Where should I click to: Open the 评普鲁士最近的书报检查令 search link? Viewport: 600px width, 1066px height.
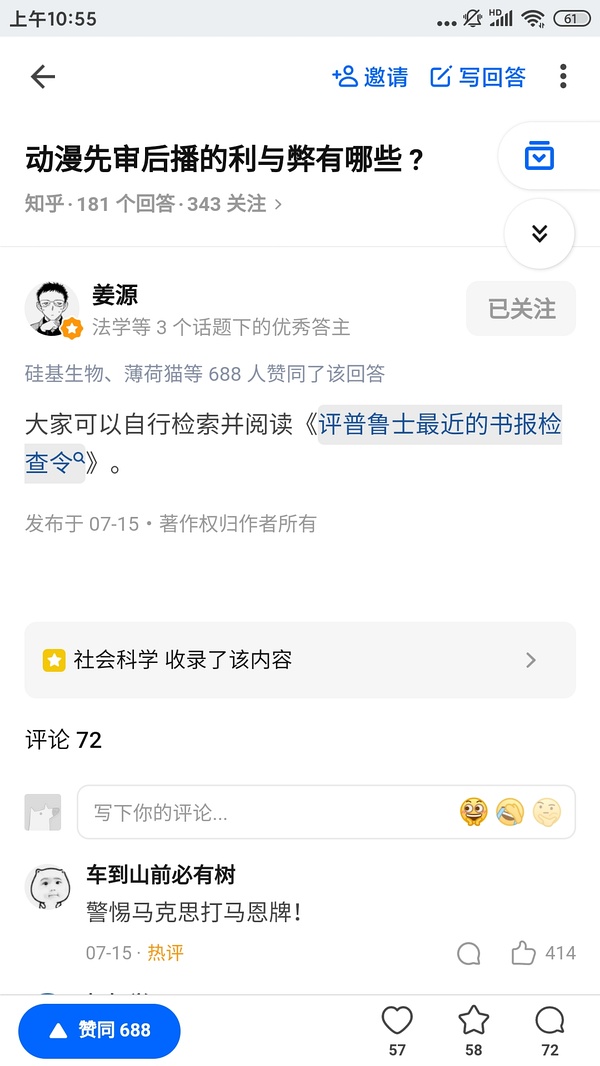click(440, 426)
